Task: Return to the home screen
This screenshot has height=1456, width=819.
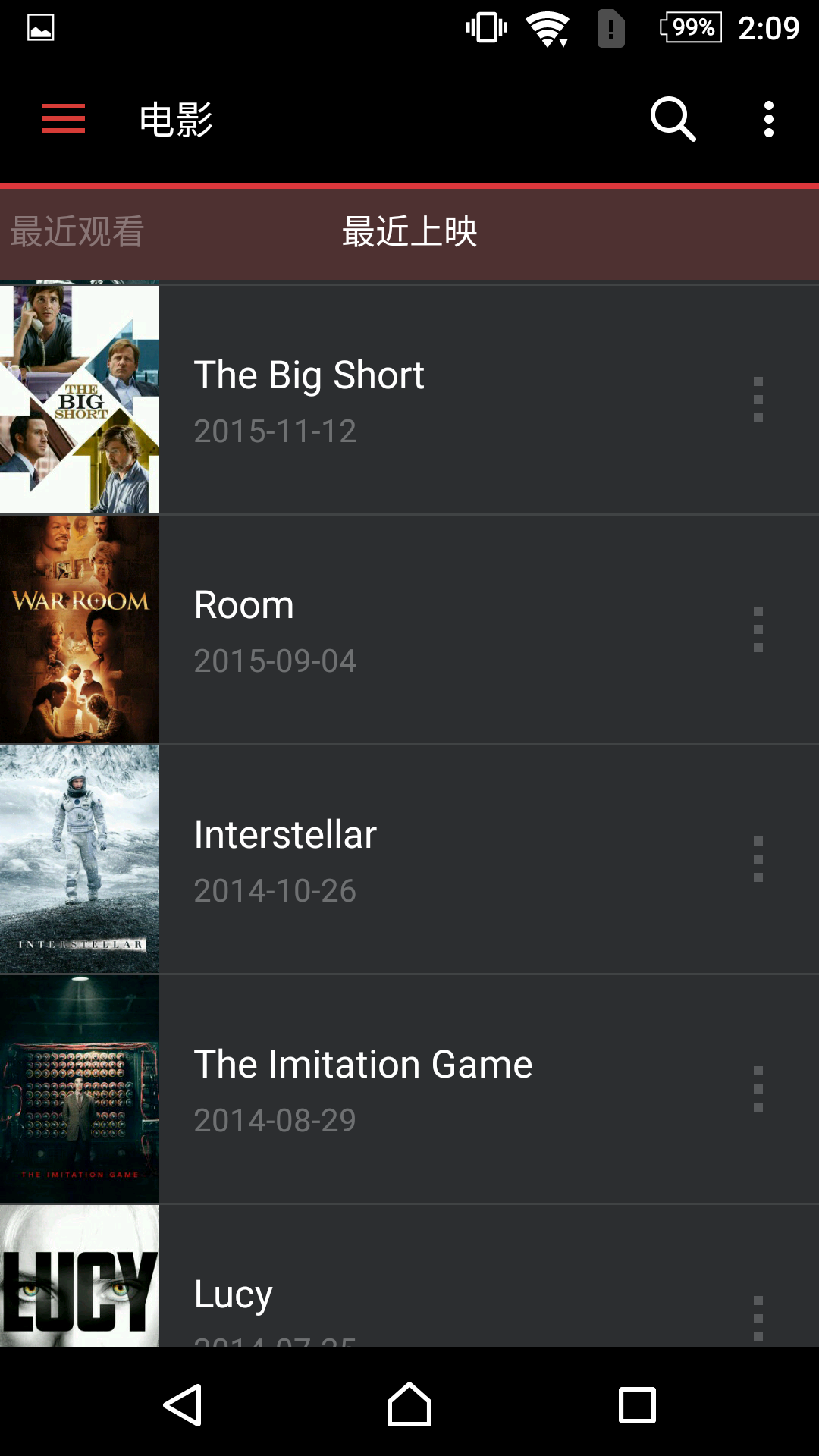Action: tap(409, 1404)
